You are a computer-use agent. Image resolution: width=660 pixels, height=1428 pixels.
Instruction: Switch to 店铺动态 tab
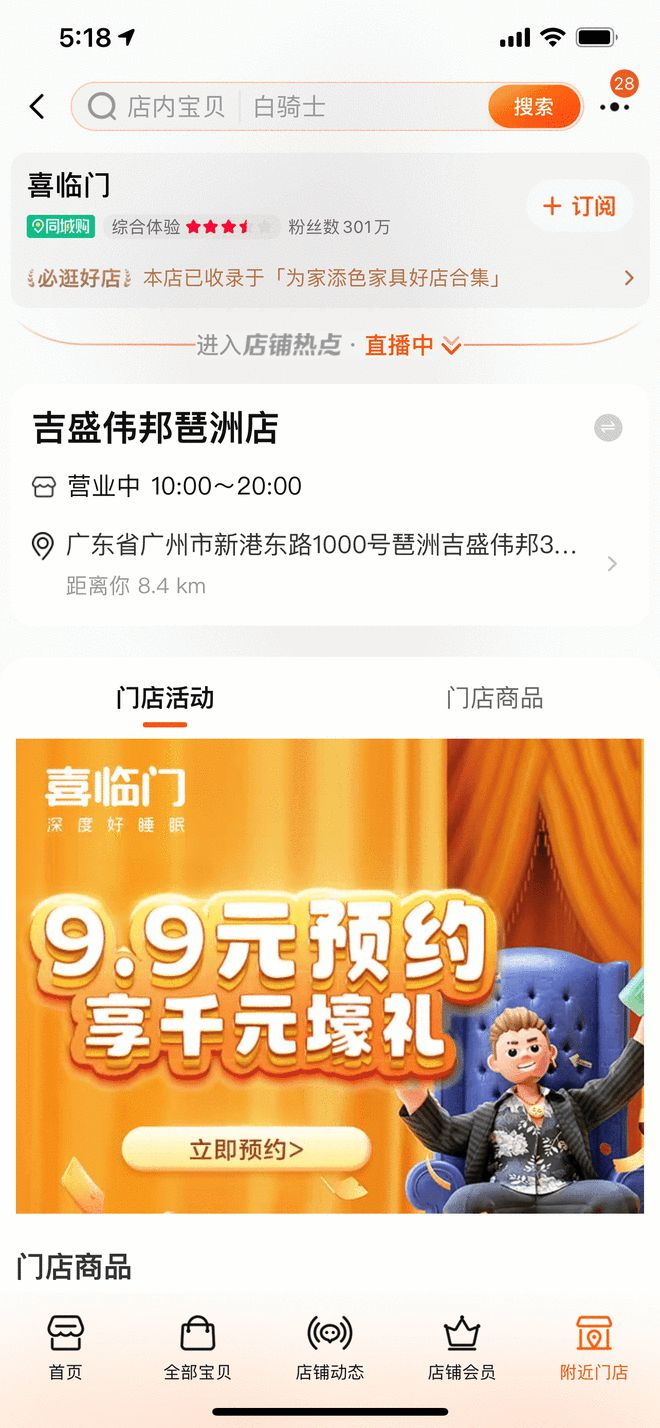point(330,1347)
